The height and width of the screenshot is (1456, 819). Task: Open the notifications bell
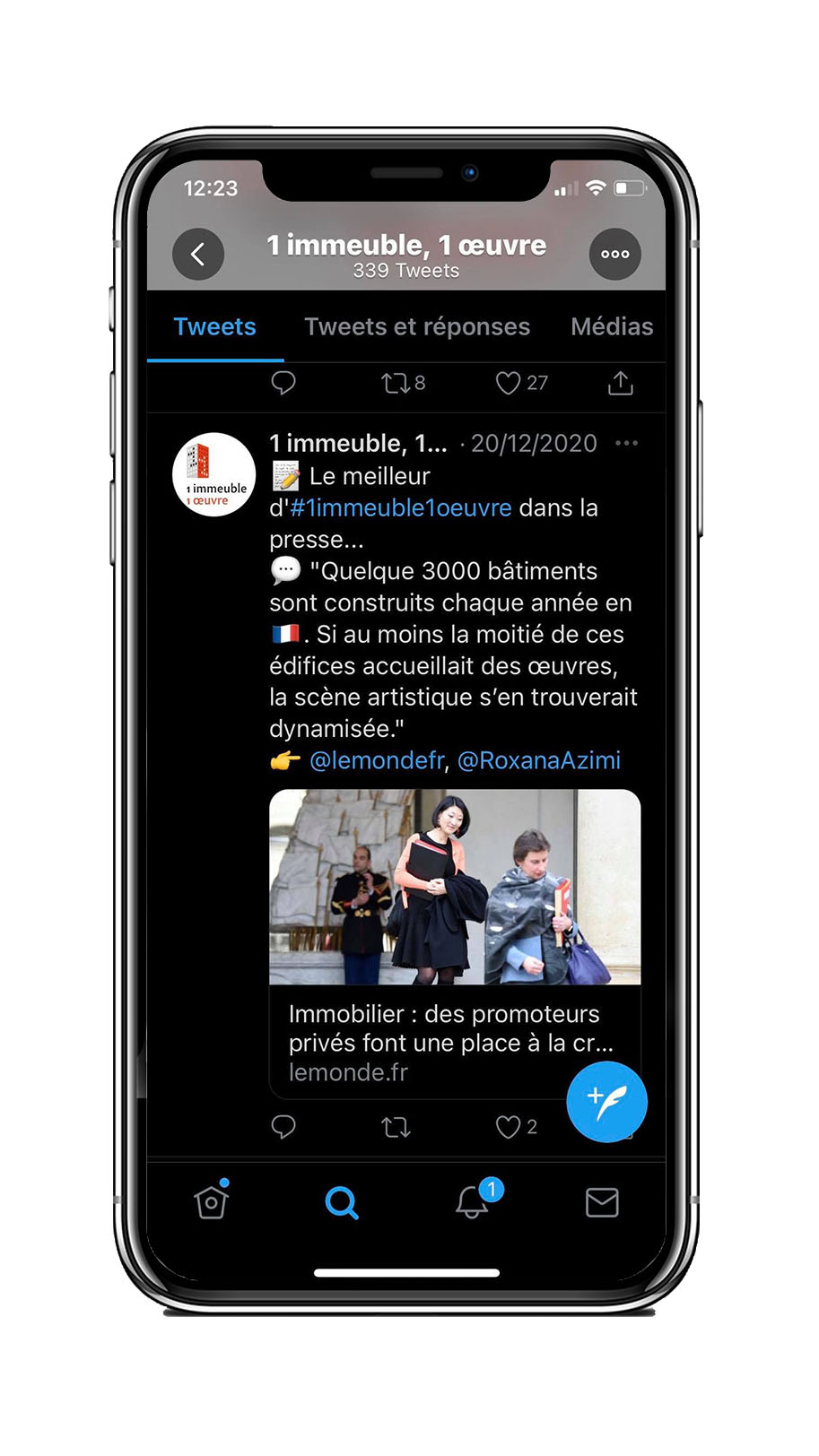pos(473,1202)
